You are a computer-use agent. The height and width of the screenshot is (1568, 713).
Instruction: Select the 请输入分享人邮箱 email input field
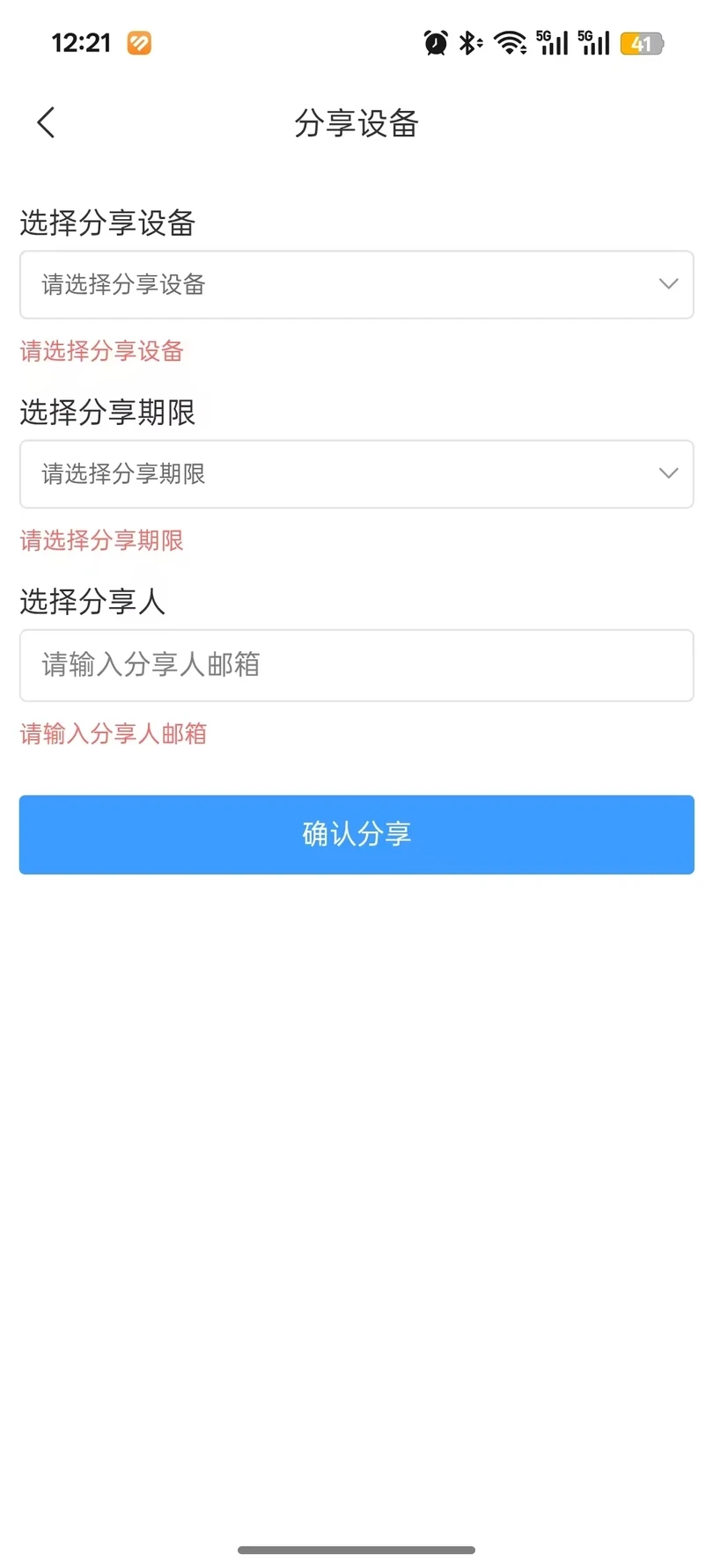[356, 665]
